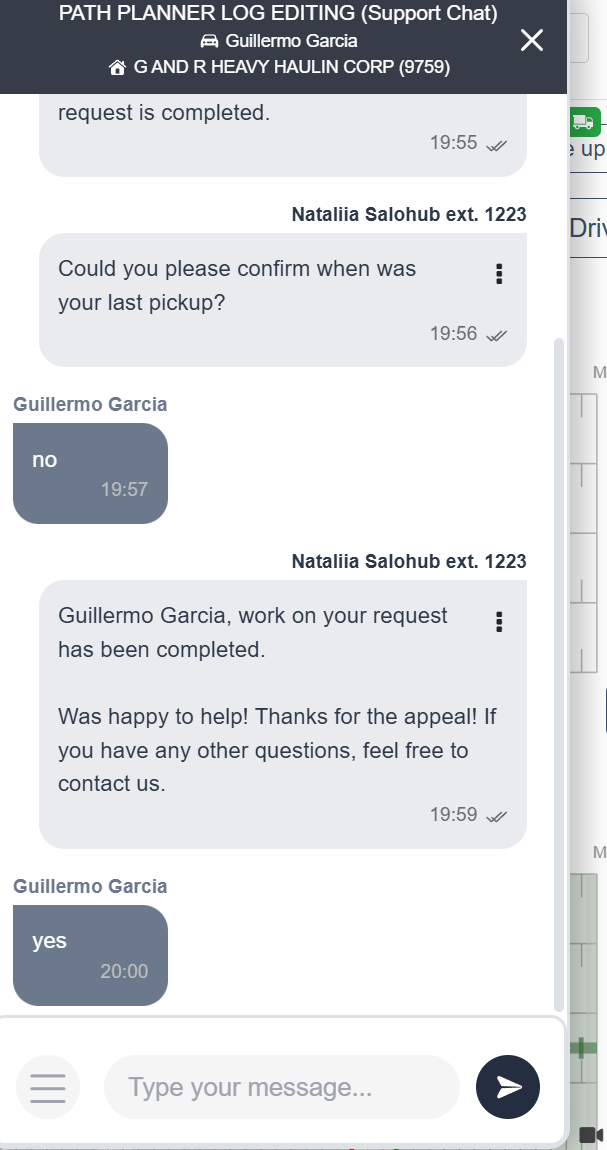Open the chat menu button
The width and height of the screenshot is (607, 1150).
tap(48, 1087)
